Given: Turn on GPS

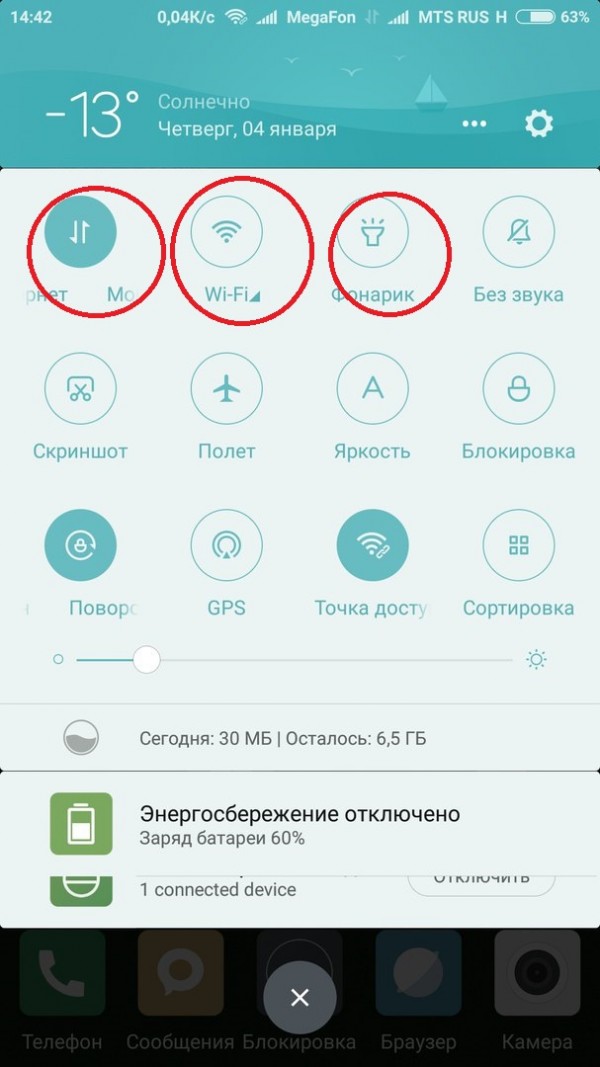Looking at the screenshot, I should pyautogui.click(x=227, y=545).
